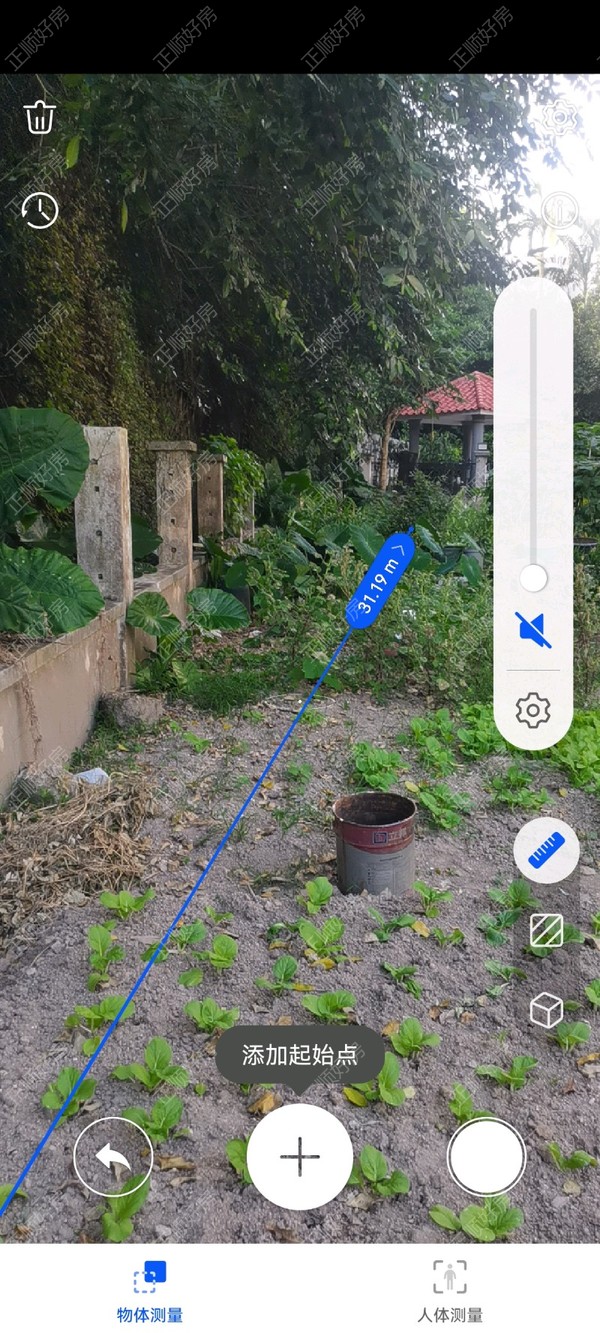Viewport: 600px width, 1333px height.
Task: Toggle the muted speaker icon
Action: [x=533, y=630]
